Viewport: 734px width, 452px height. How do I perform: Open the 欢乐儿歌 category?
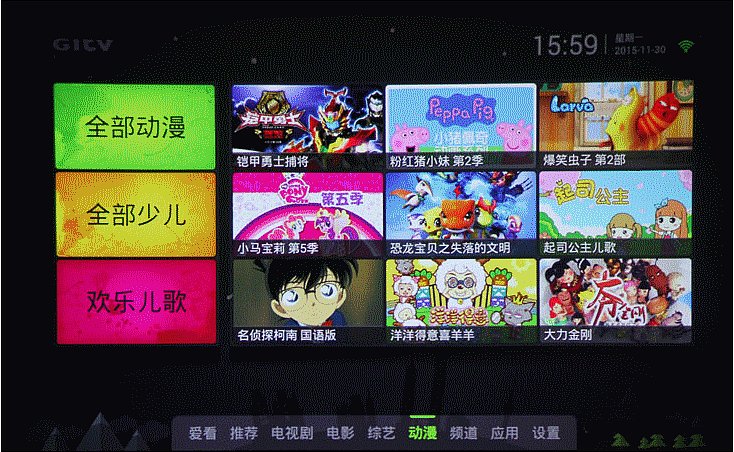pyautogui.click(x=135, y=301)
